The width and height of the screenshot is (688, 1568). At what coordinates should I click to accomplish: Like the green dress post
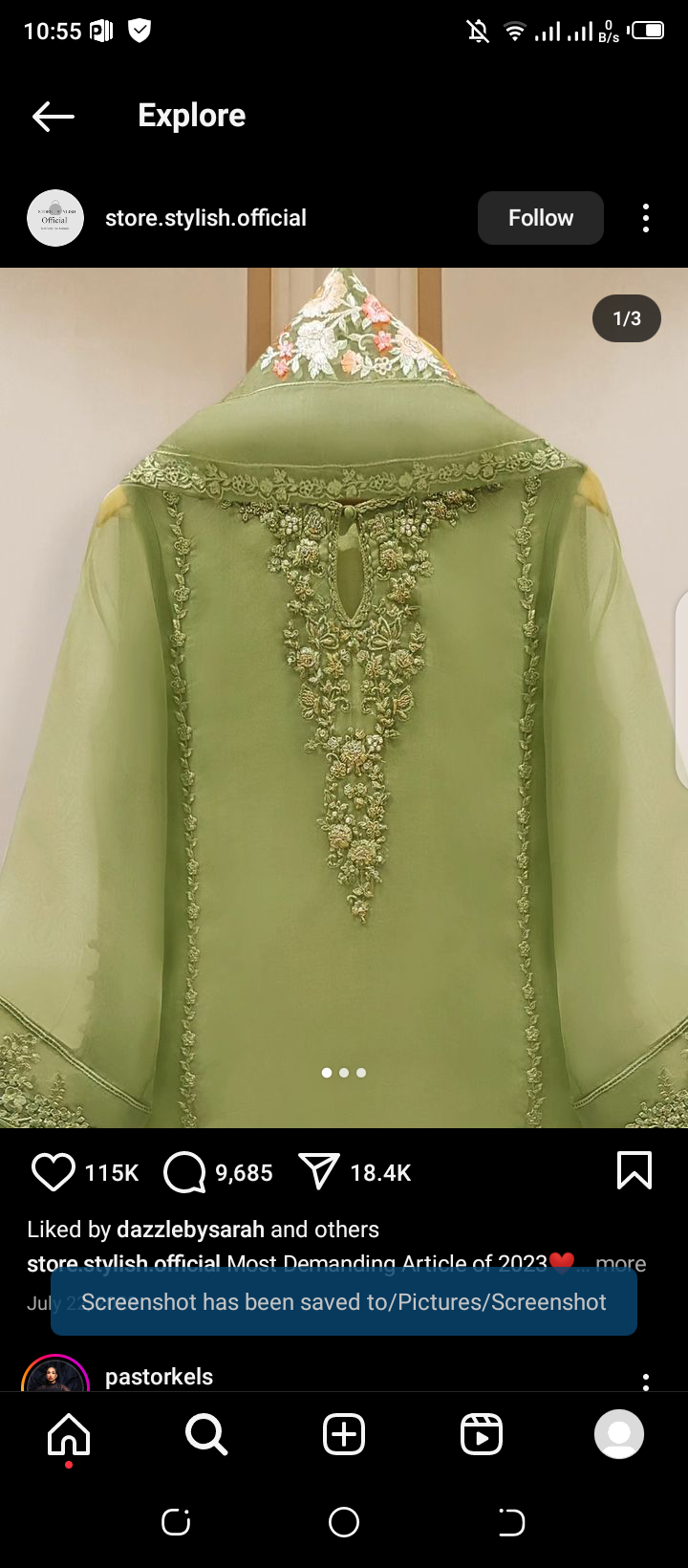[x=54, y=1172]
